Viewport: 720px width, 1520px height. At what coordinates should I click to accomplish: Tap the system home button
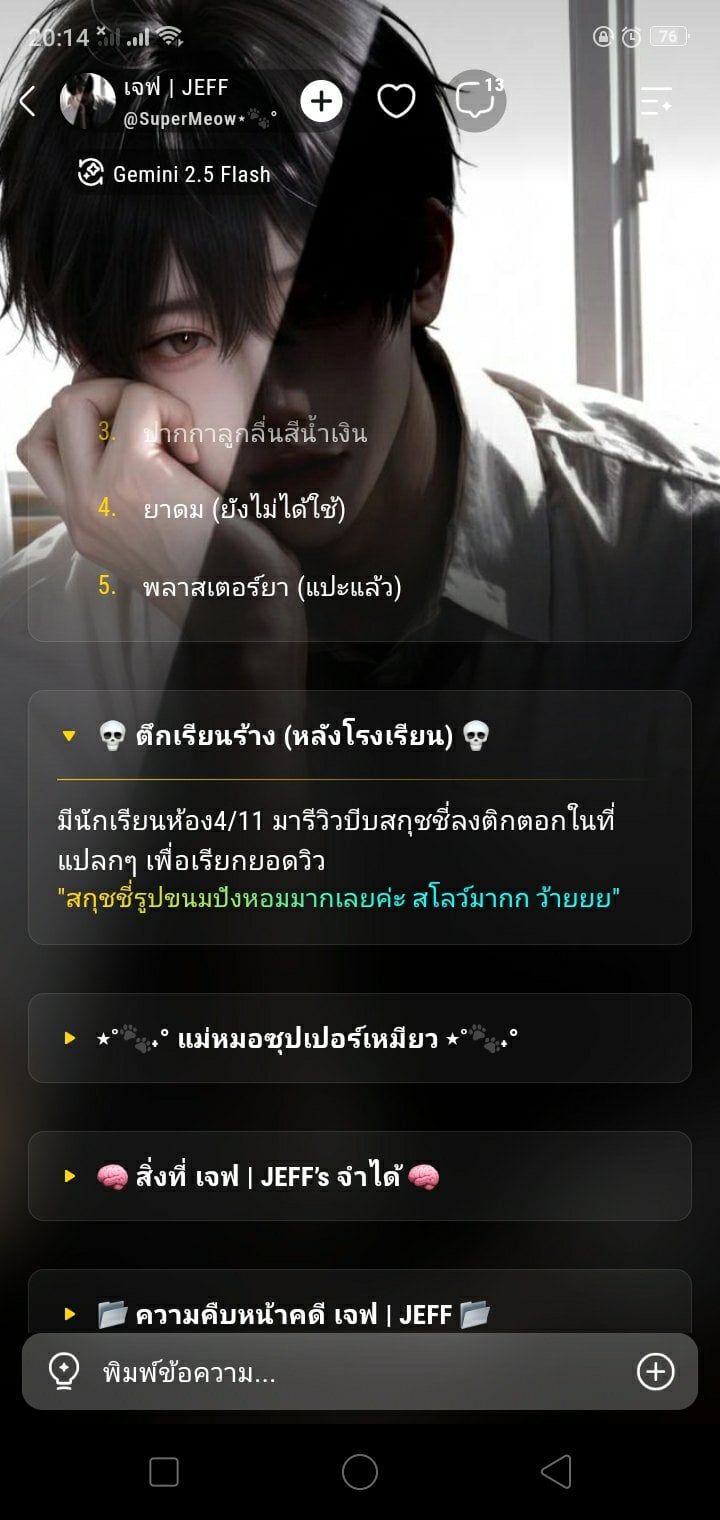(x=360, y=1471)
